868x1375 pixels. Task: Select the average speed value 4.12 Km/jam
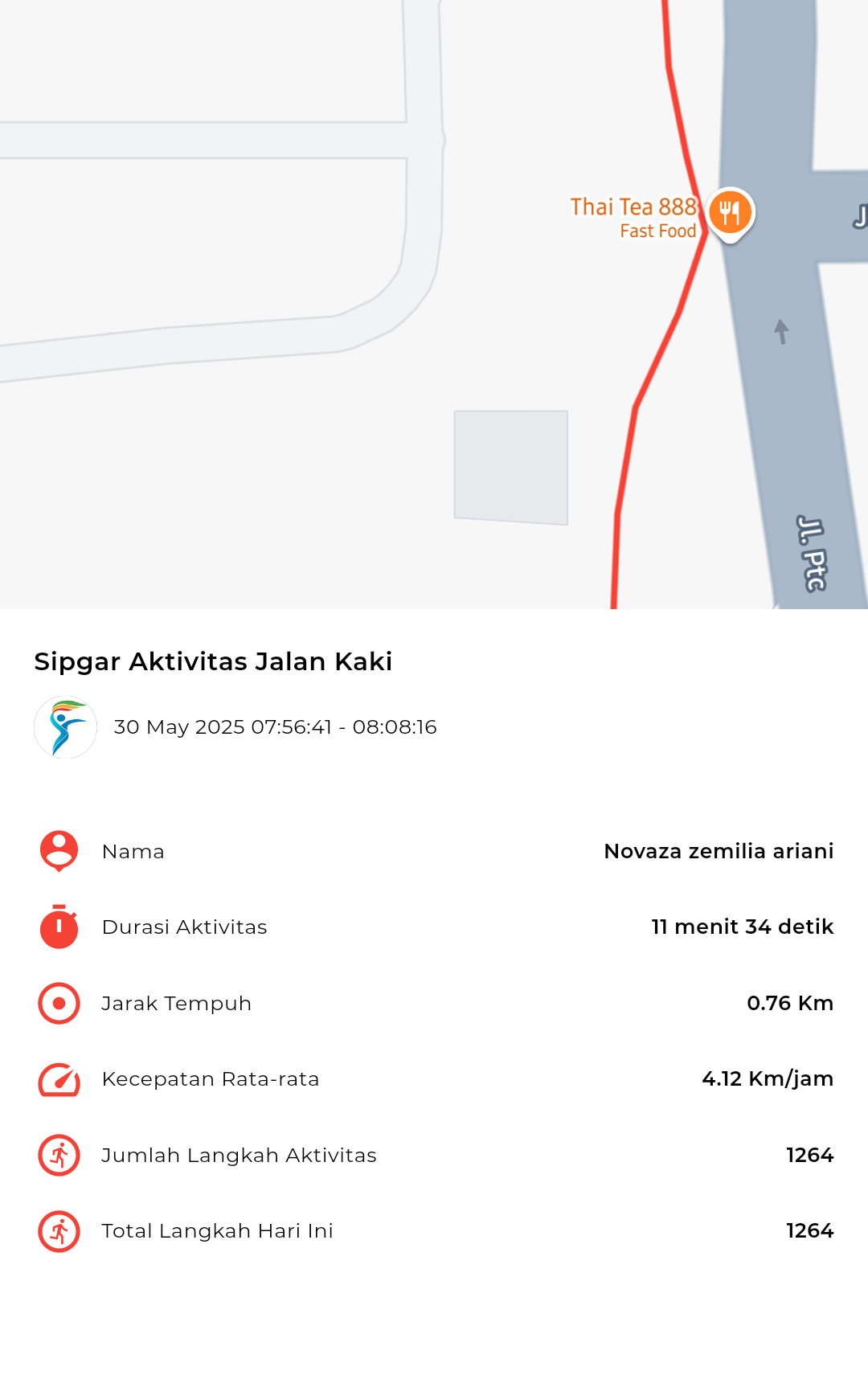pyautogui.click(x=768, y=1078)
